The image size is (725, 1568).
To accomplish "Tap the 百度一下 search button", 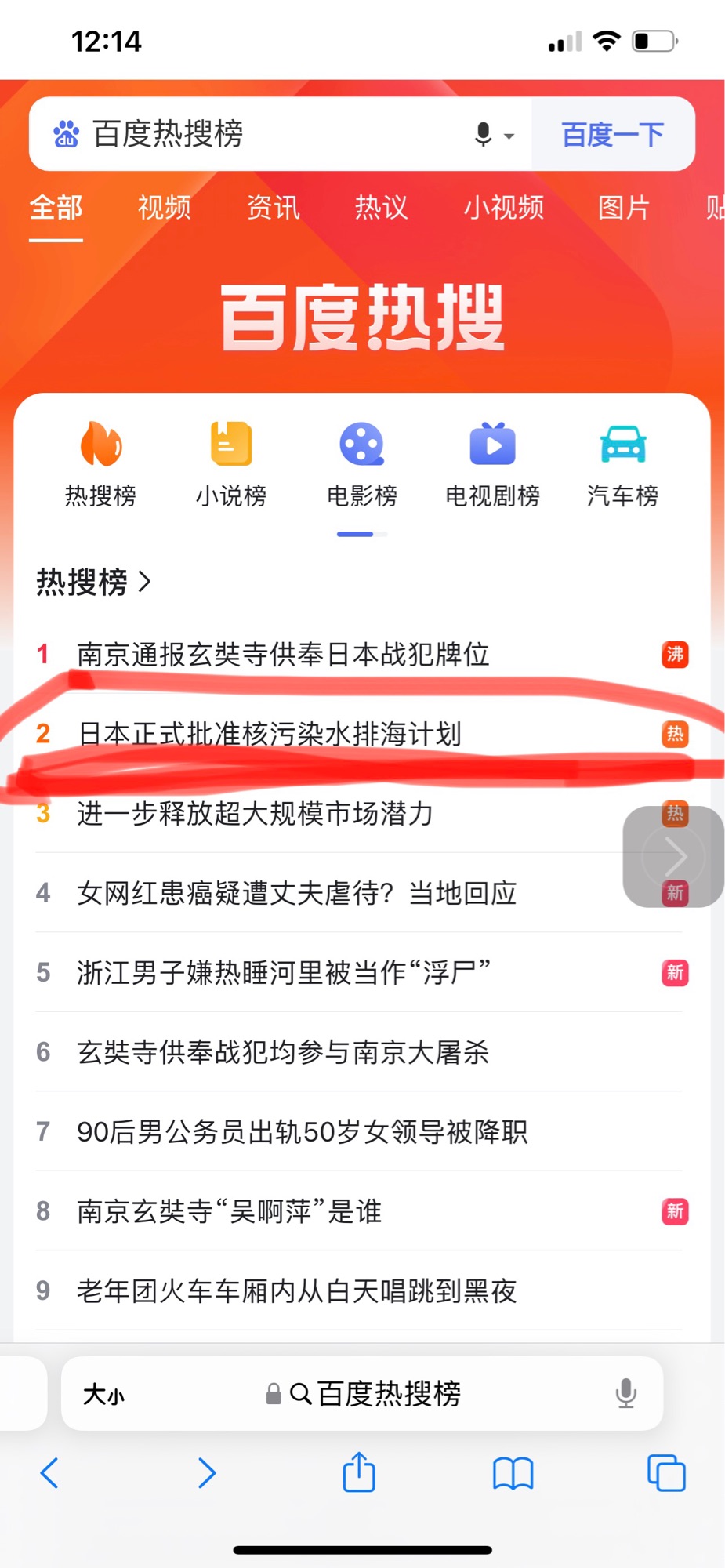I will pyautogui.click(x=612, y=134).
